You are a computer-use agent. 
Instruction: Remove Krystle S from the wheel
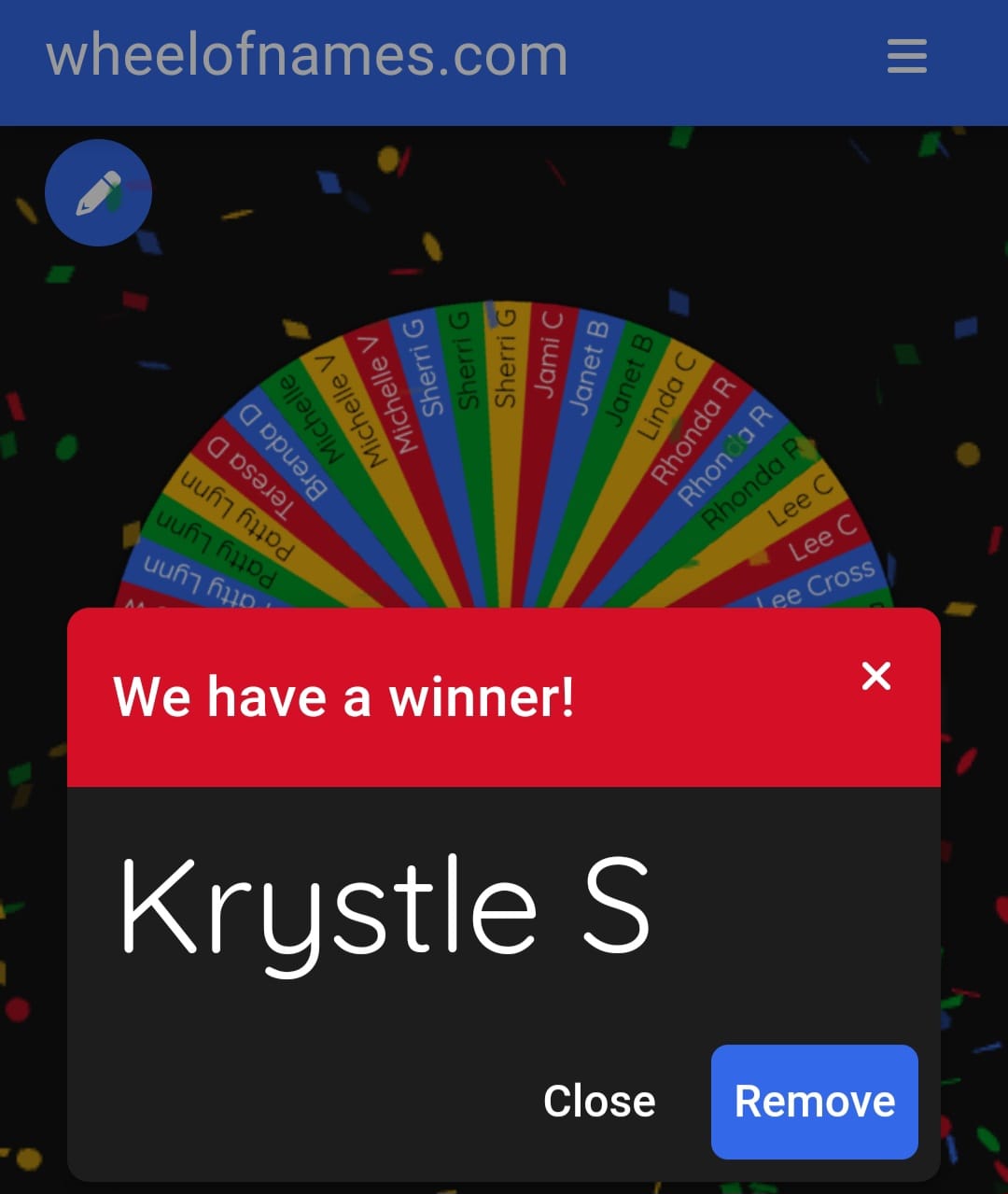(x=814, y=1102)
